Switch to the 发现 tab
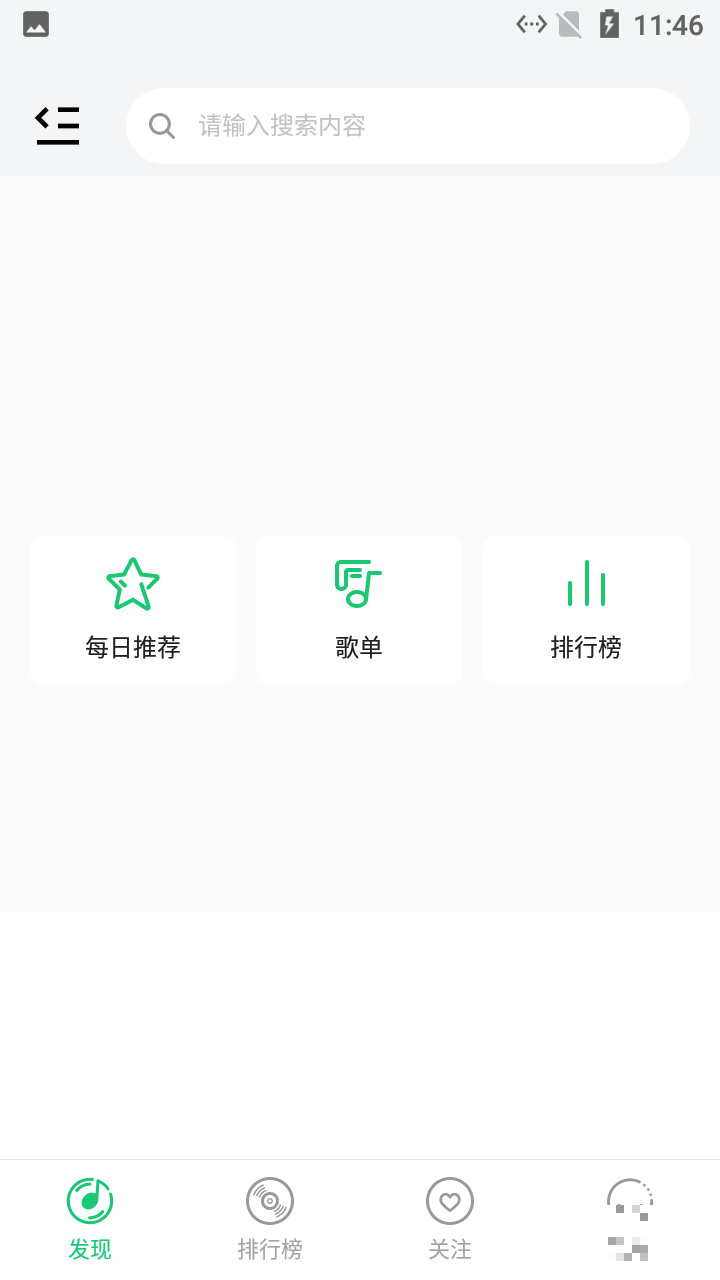The height and width of the screenshot is (1280, 720). point(90,1220)
